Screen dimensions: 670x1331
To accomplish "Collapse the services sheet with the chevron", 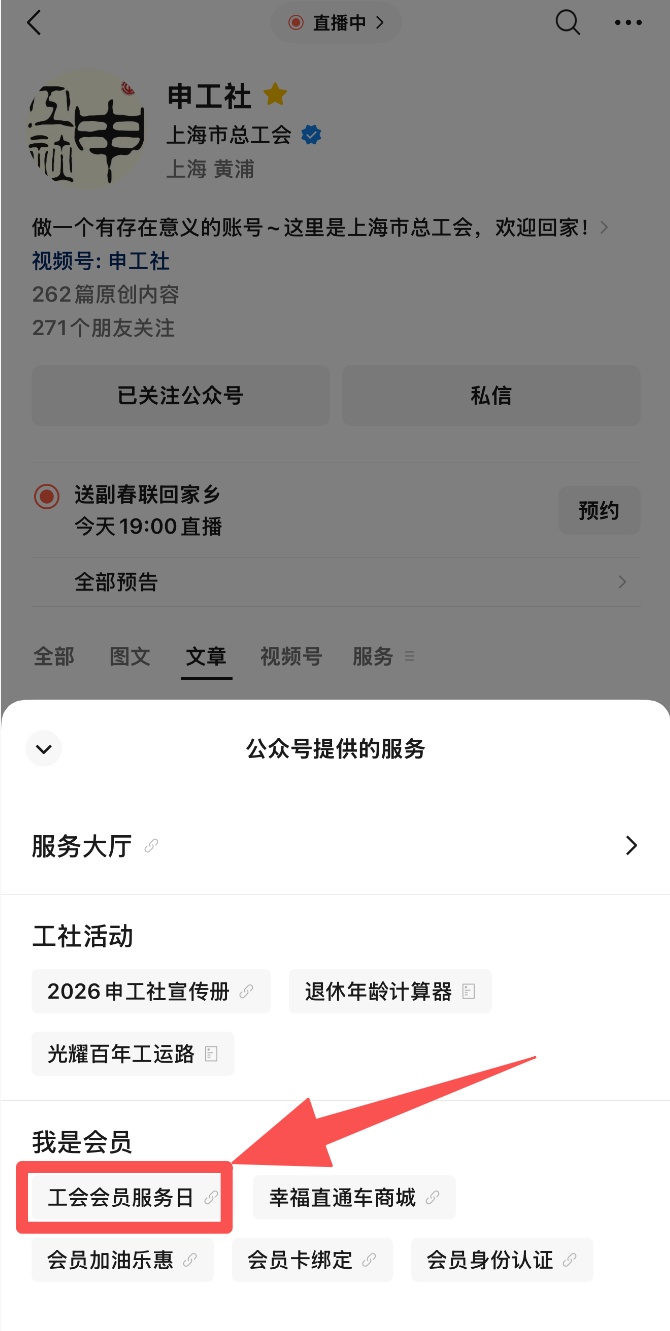I will (x=44, y=748).
